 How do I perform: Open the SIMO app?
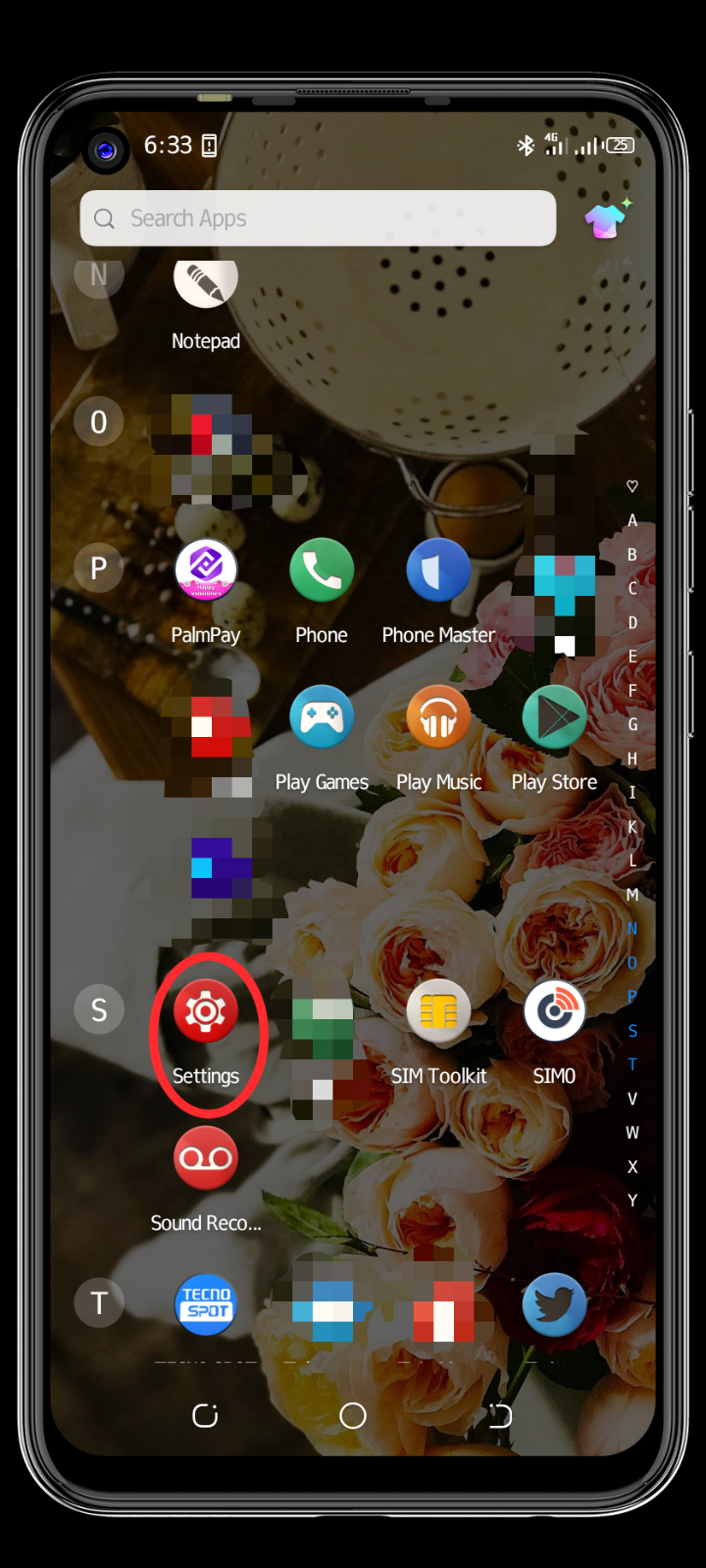point(554,1011)
